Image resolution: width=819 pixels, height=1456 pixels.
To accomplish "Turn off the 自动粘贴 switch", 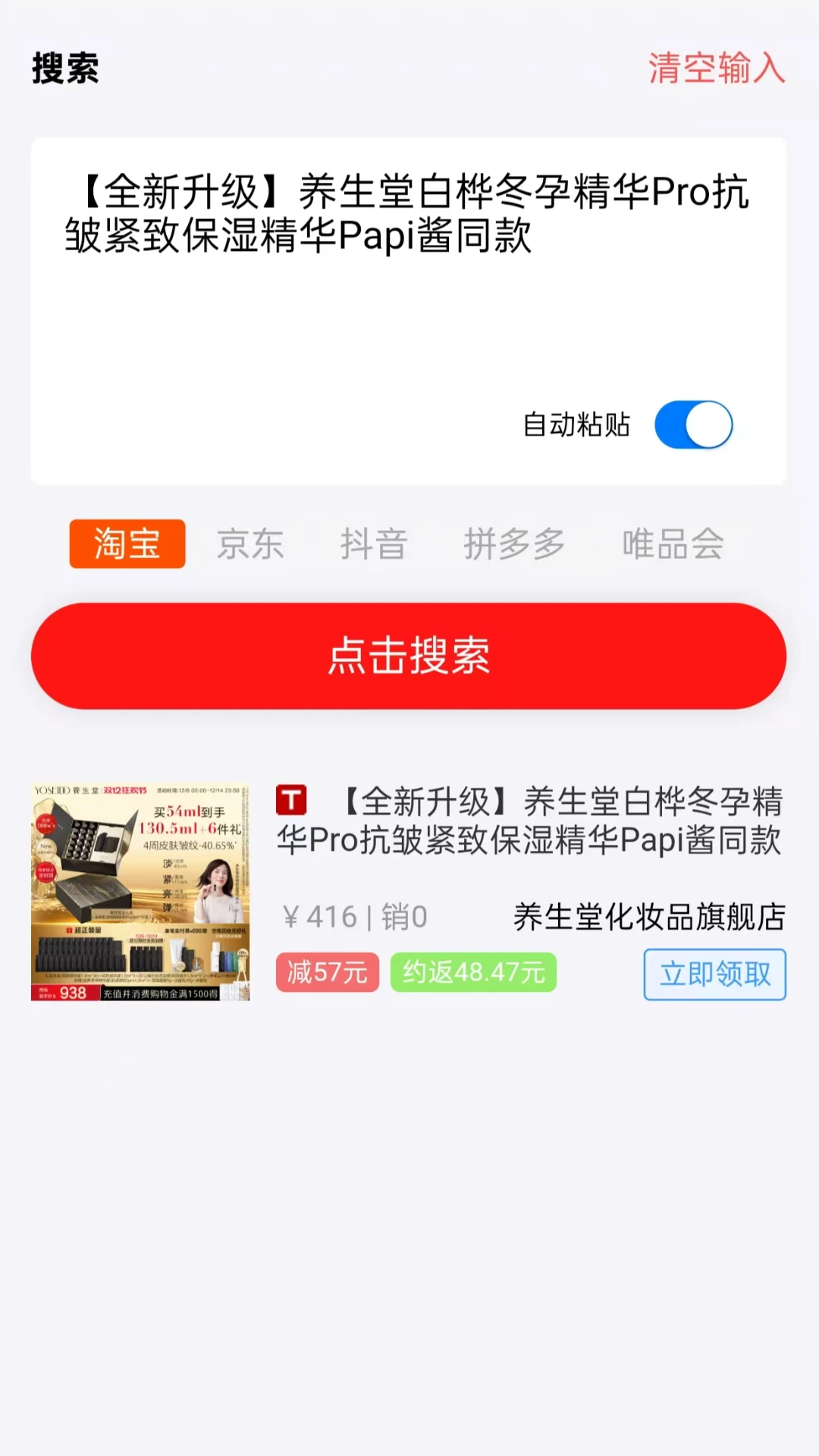I will click(693, 425).
